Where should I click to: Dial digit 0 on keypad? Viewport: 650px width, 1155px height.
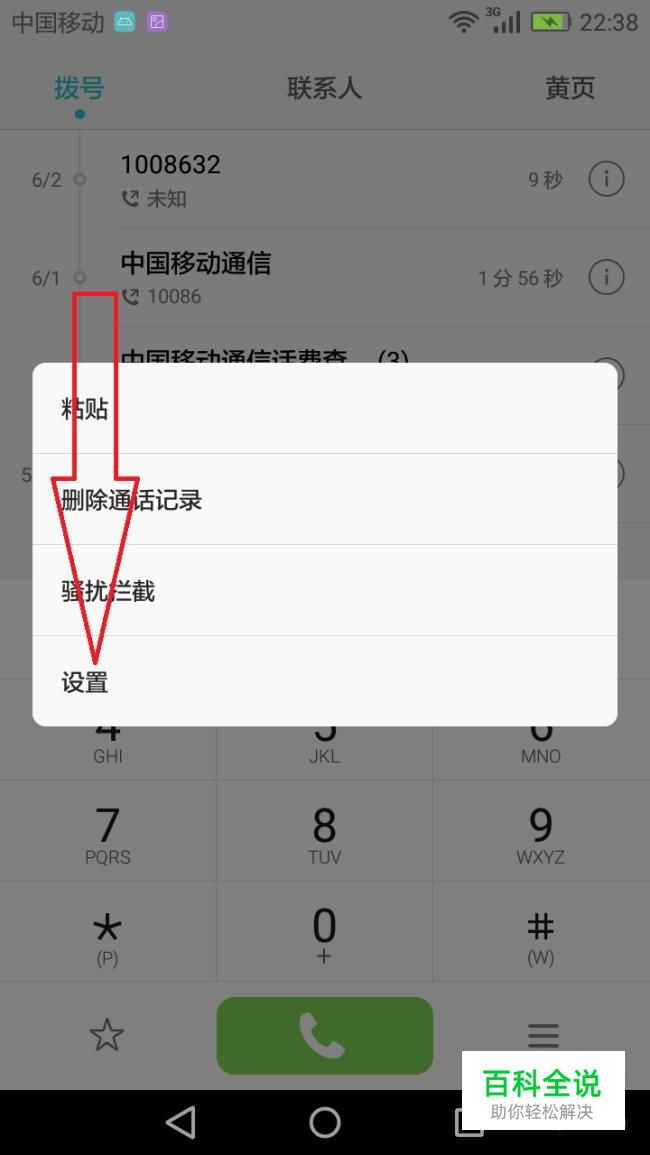[x=324, y=934]
